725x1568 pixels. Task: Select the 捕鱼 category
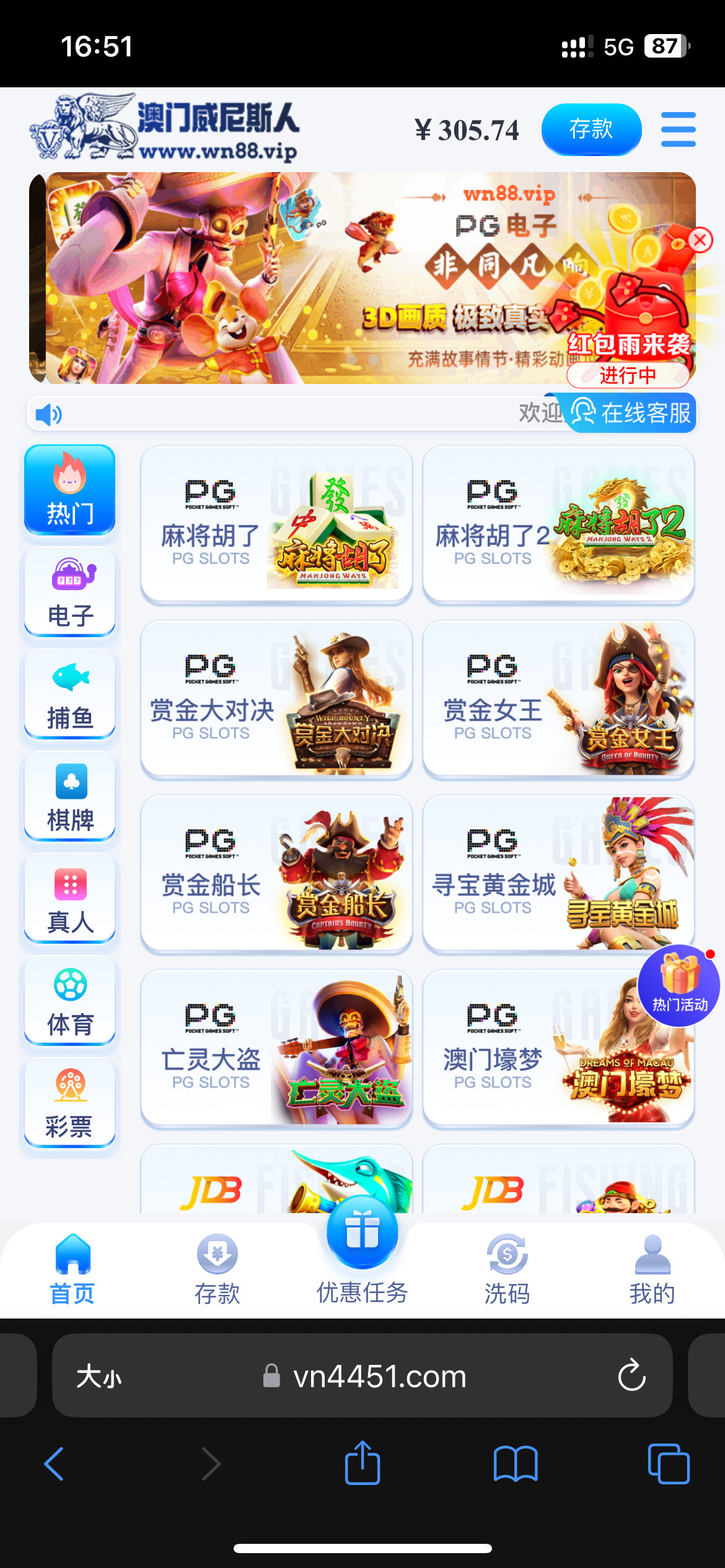(x=70, y=694)
